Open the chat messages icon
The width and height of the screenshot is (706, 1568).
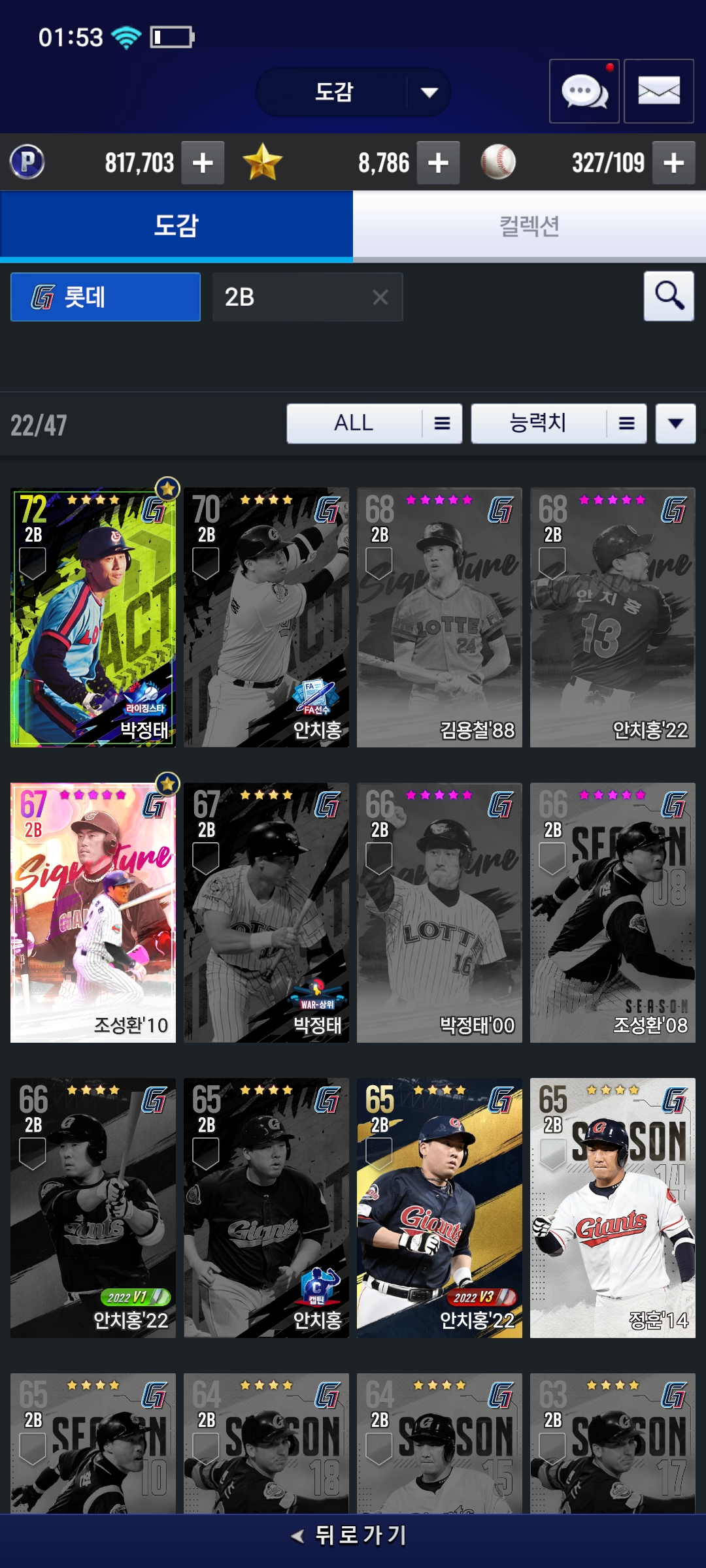pyautogui.click(x=584, y=91)
